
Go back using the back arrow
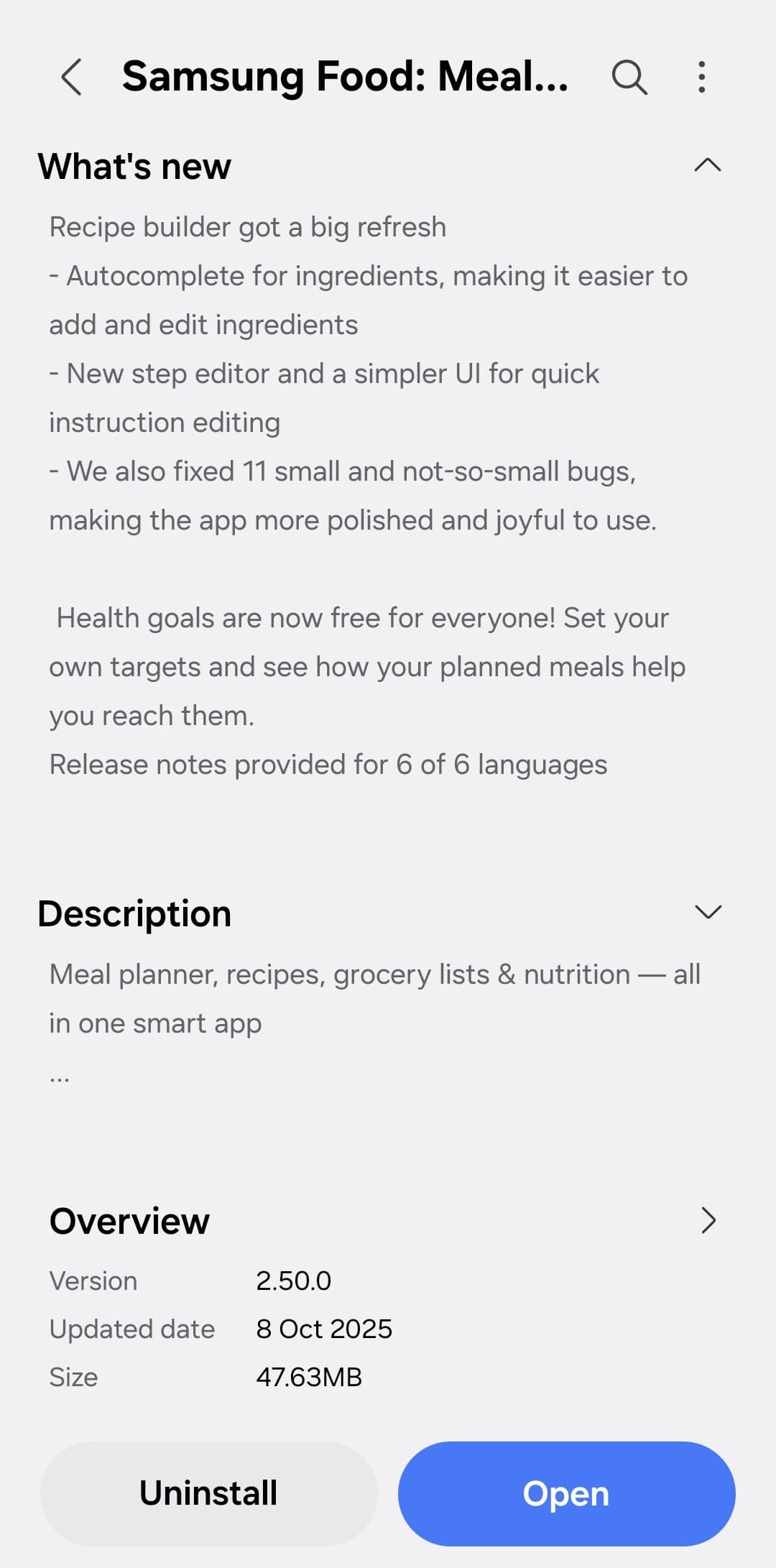point(72,77)
